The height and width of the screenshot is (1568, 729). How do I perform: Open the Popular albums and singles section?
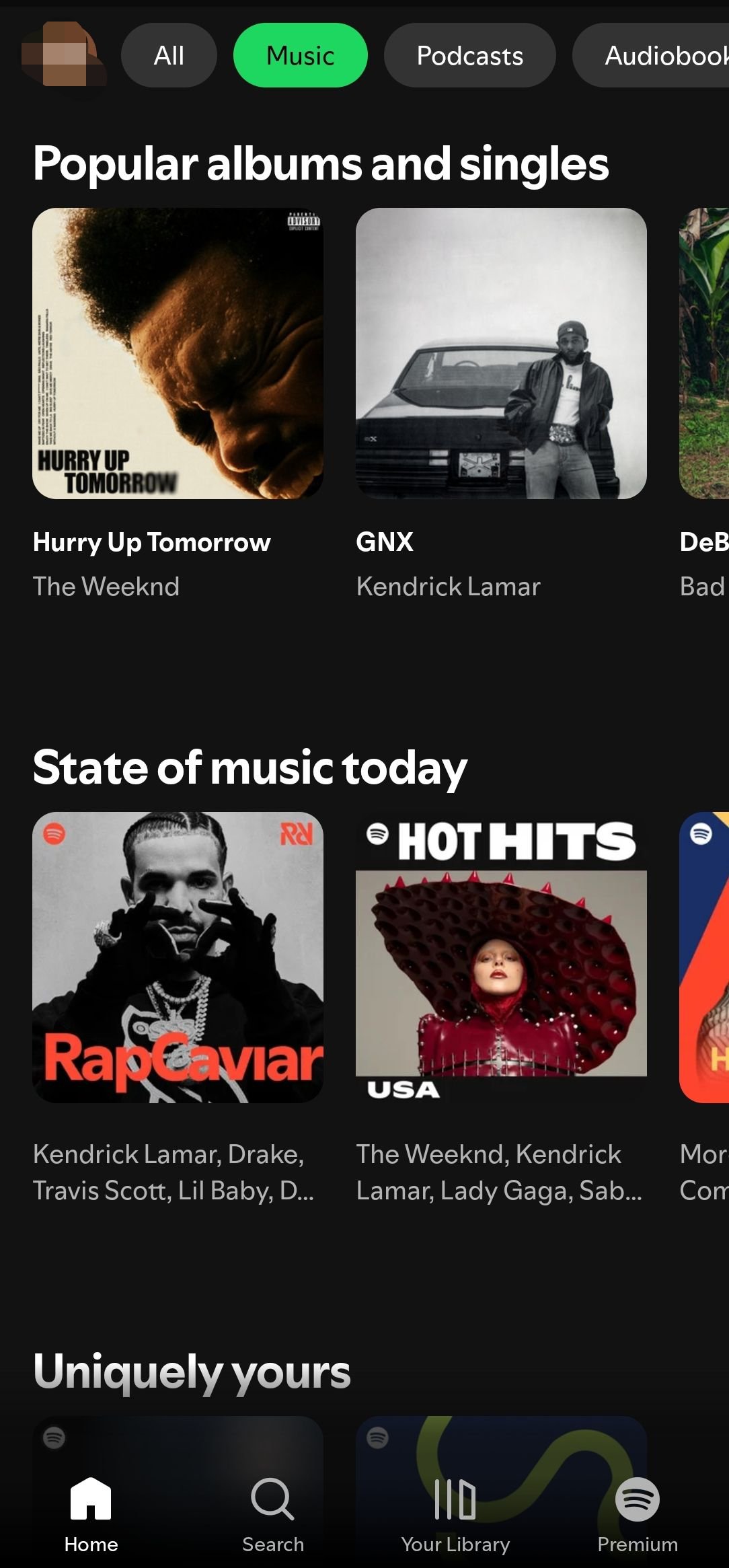click(321, 161)
